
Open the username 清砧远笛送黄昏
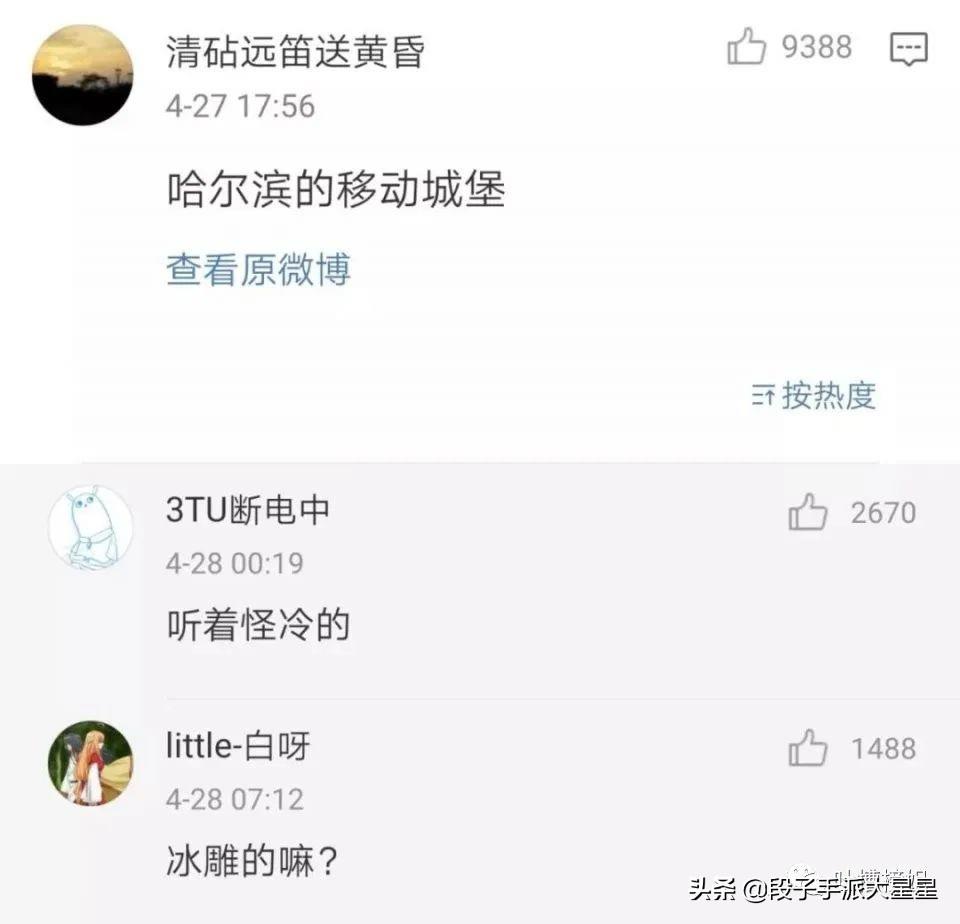pyautogui.click(x=295, y=52)
